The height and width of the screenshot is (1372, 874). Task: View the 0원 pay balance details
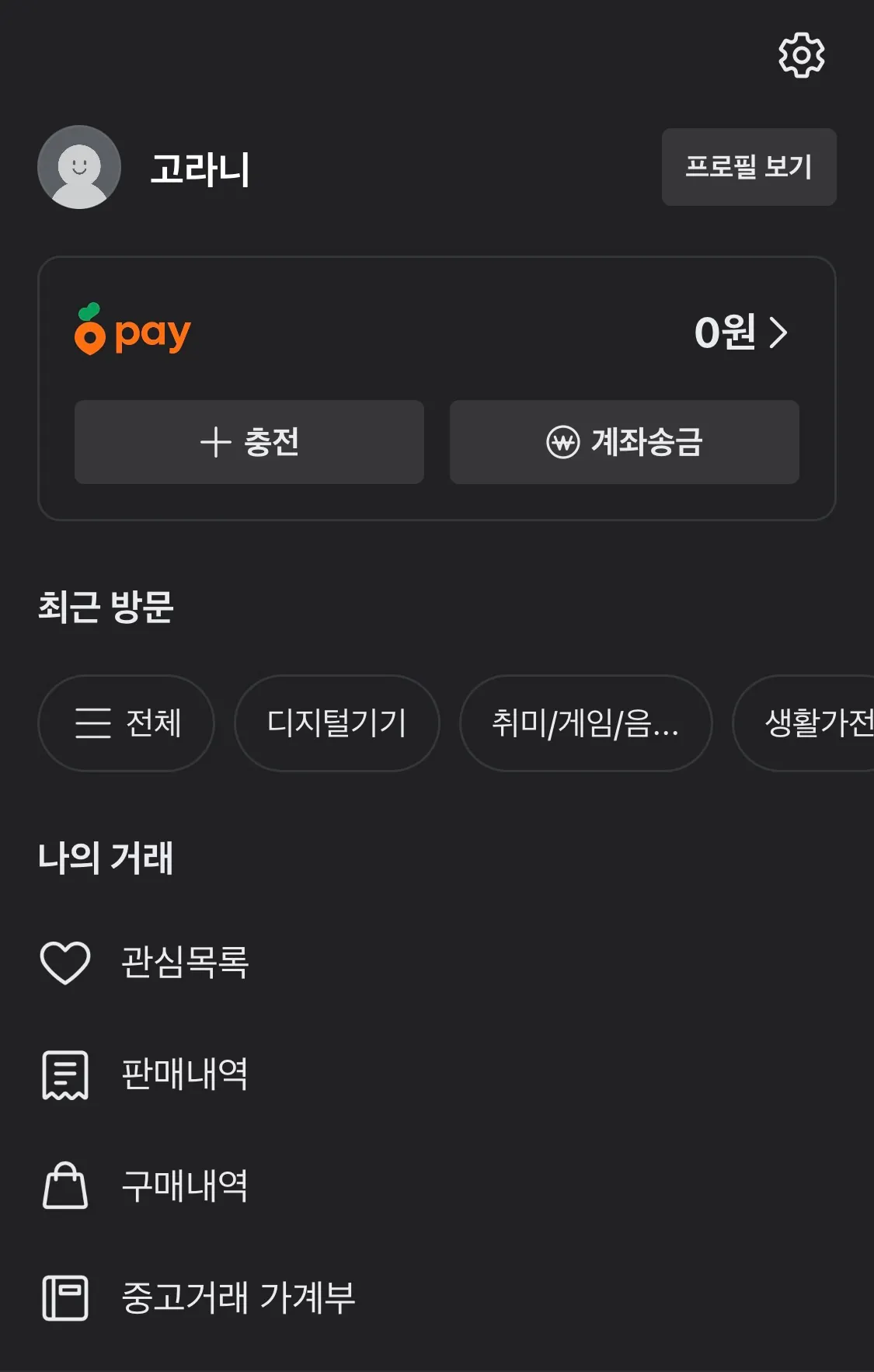[740, 333]
